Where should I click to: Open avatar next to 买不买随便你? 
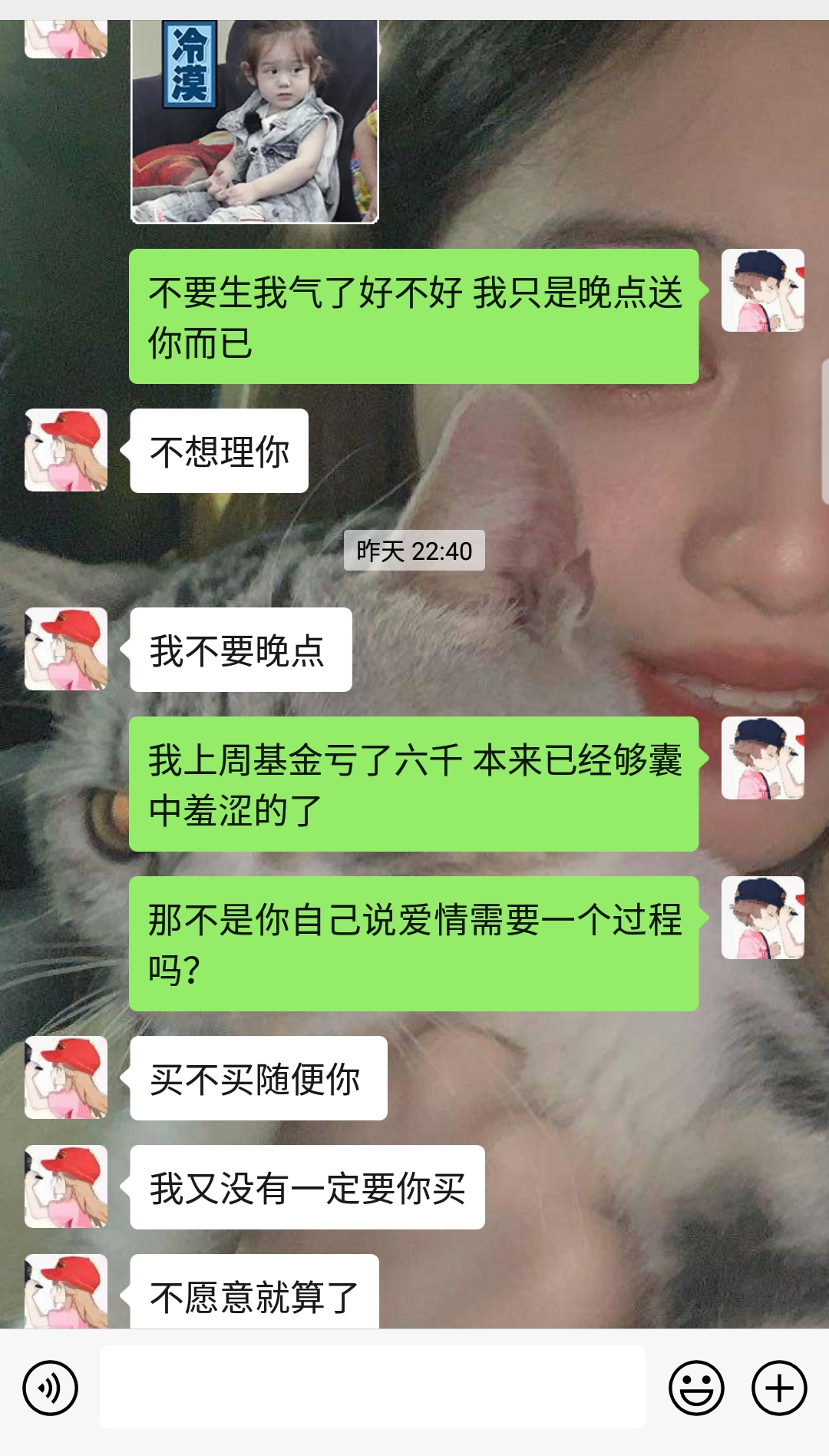(66, 1077)
